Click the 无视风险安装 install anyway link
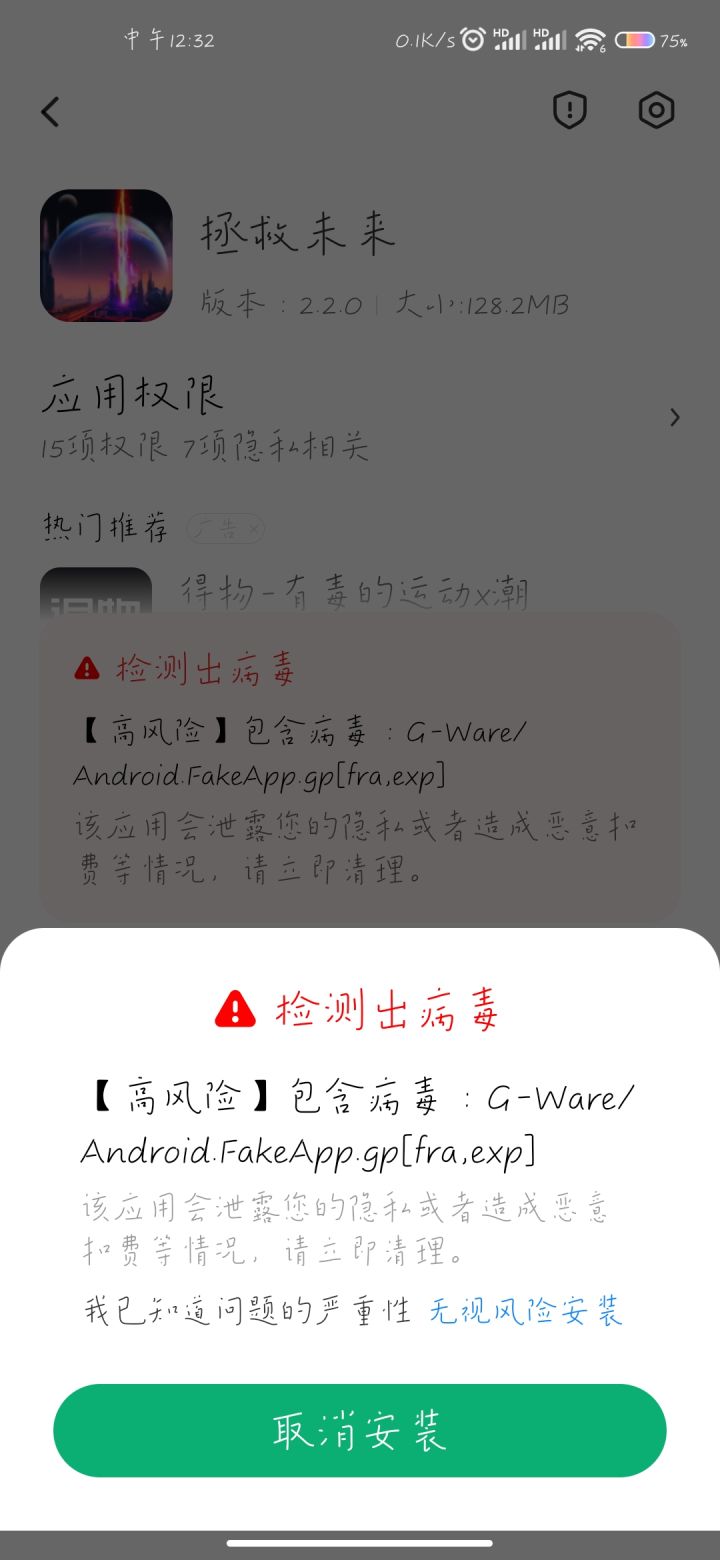Viewport: 720px width, 1560px height. pyautogui.click(x=525, y=1310)
